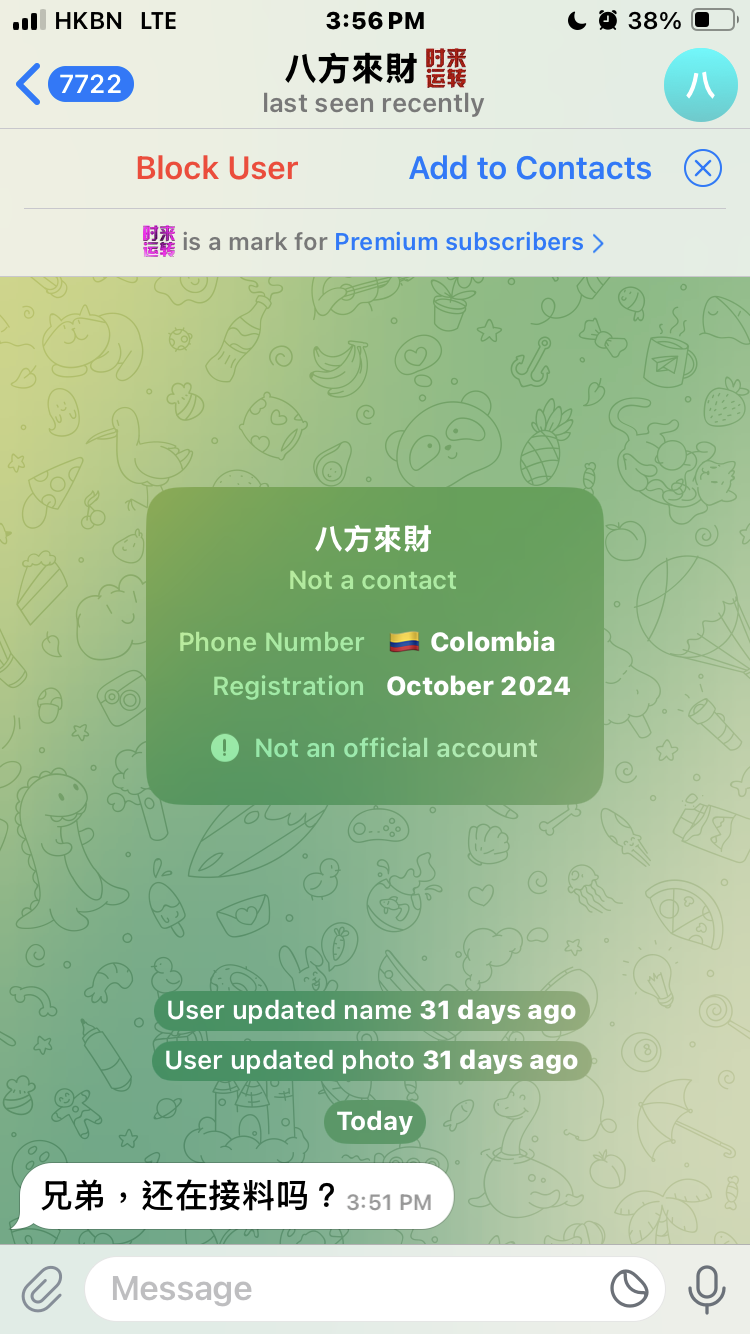Open the sticker panel icon

coord(629,1289)
